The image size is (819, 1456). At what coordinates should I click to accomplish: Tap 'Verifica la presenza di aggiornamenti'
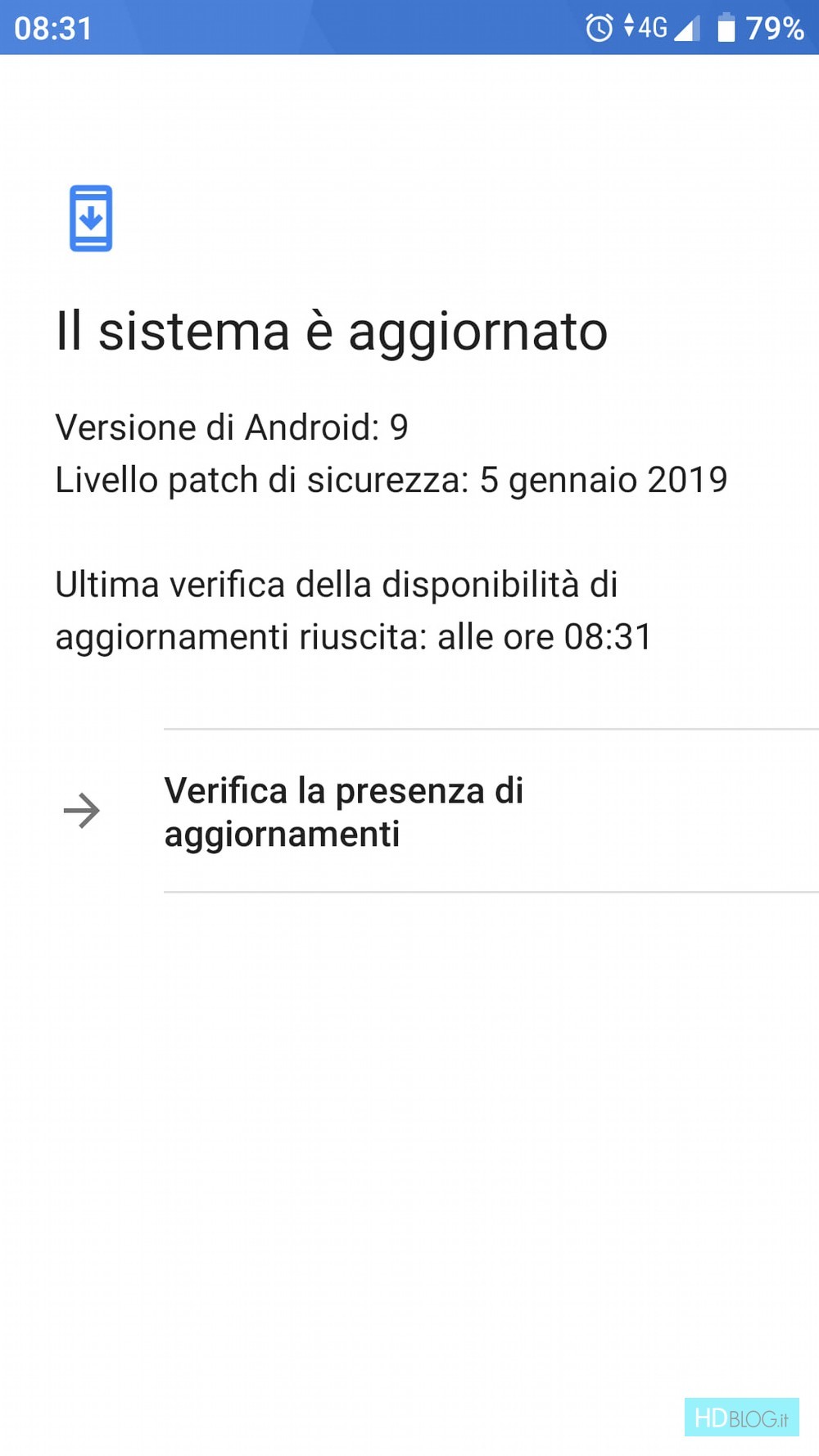pos(344,812)
